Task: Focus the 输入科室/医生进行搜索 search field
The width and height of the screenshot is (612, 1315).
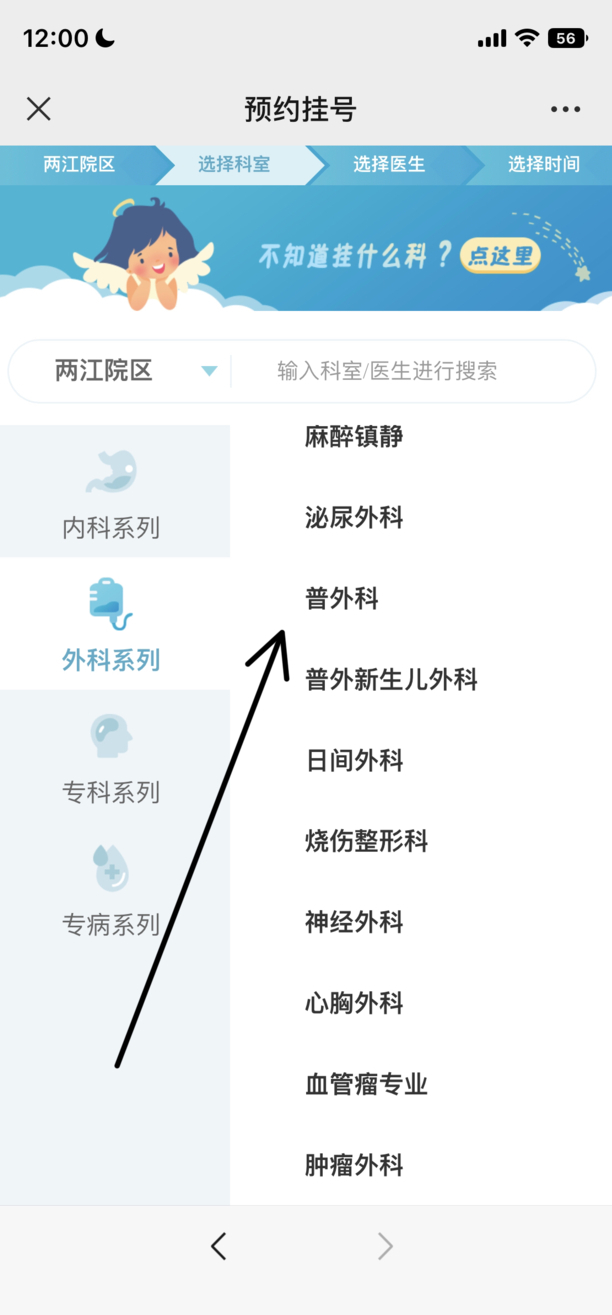Action: tap(412, 371)
